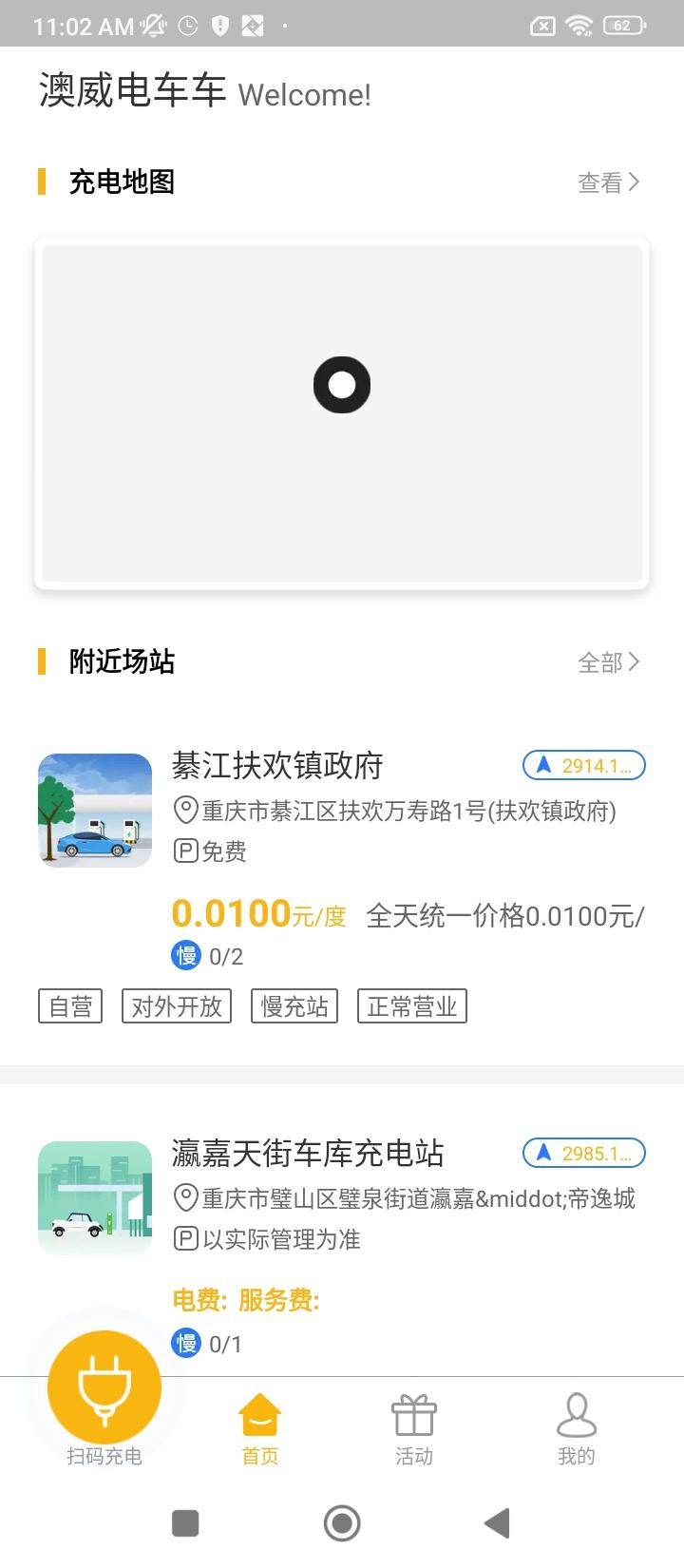The width and height of the screenshot is (684, 1568).
Task: Tap the 首页 home icon
Action: (258, 1416)
